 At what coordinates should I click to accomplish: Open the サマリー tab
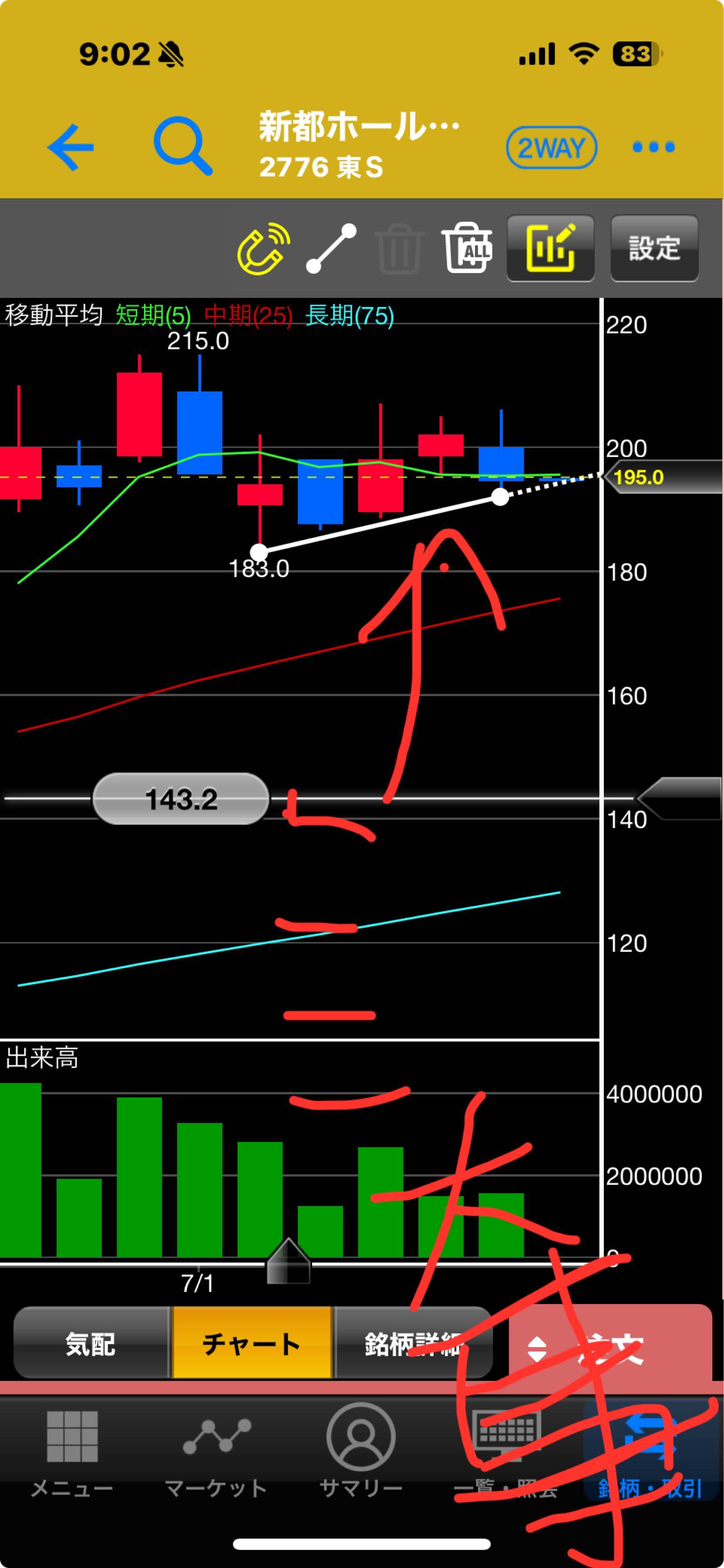click(x=361, y=1451)
